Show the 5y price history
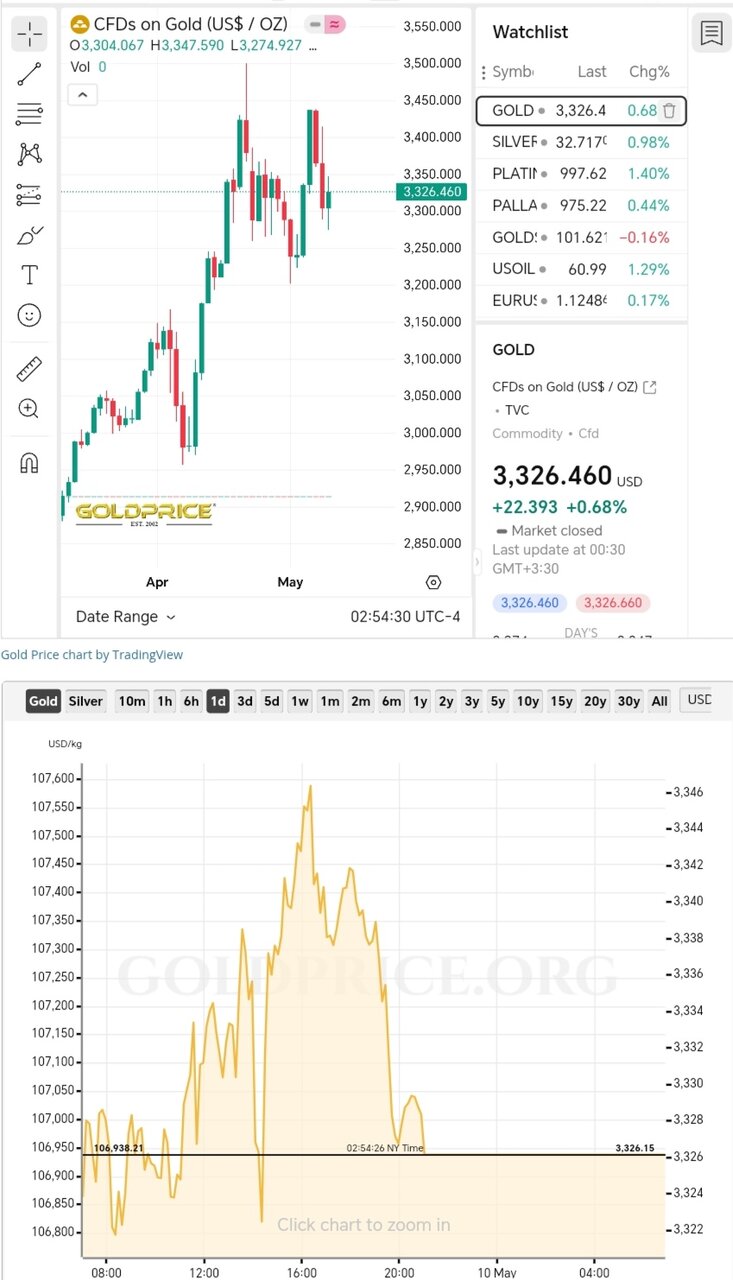This screenshot has width=733, height=1280. coord(498,701)
